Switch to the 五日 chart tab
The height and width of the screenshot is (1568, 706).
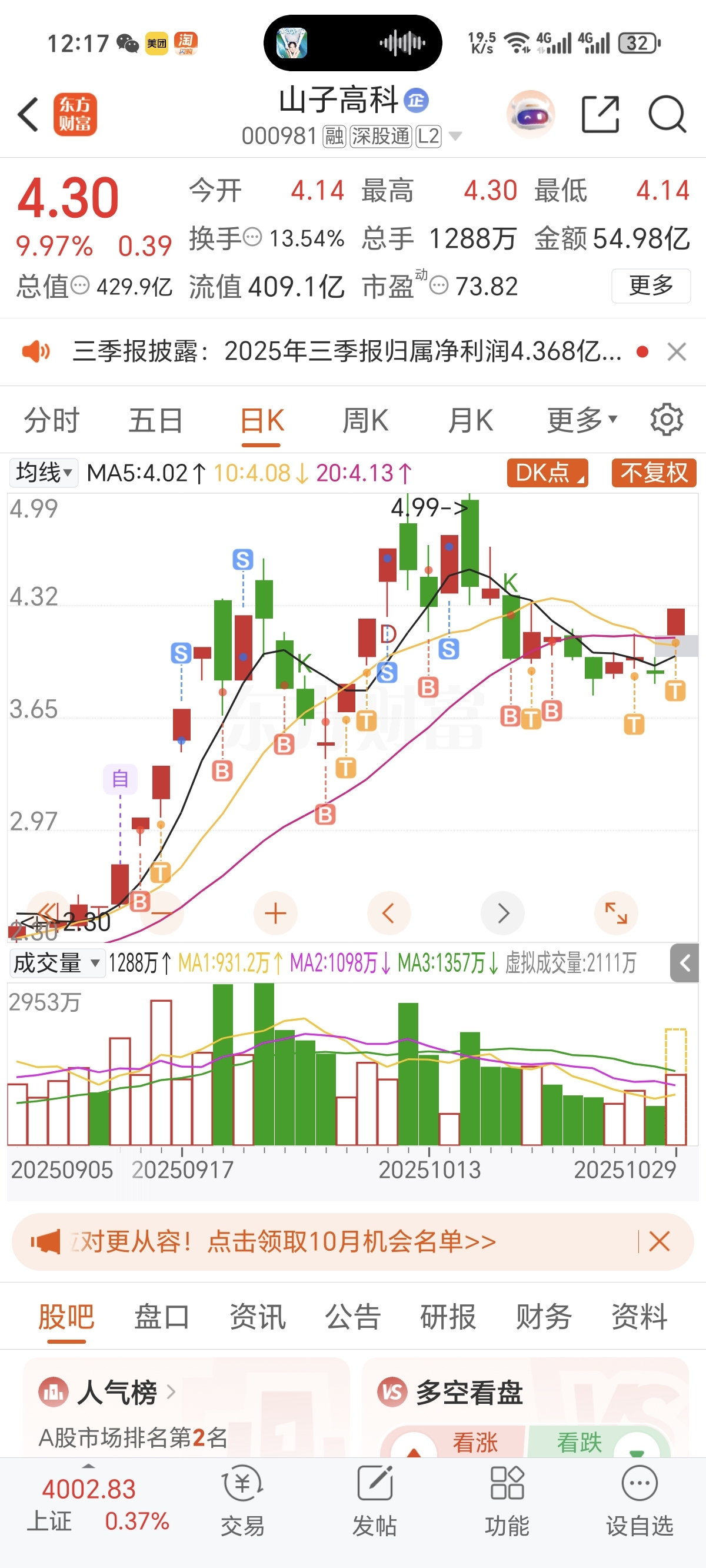click(156, 421)
